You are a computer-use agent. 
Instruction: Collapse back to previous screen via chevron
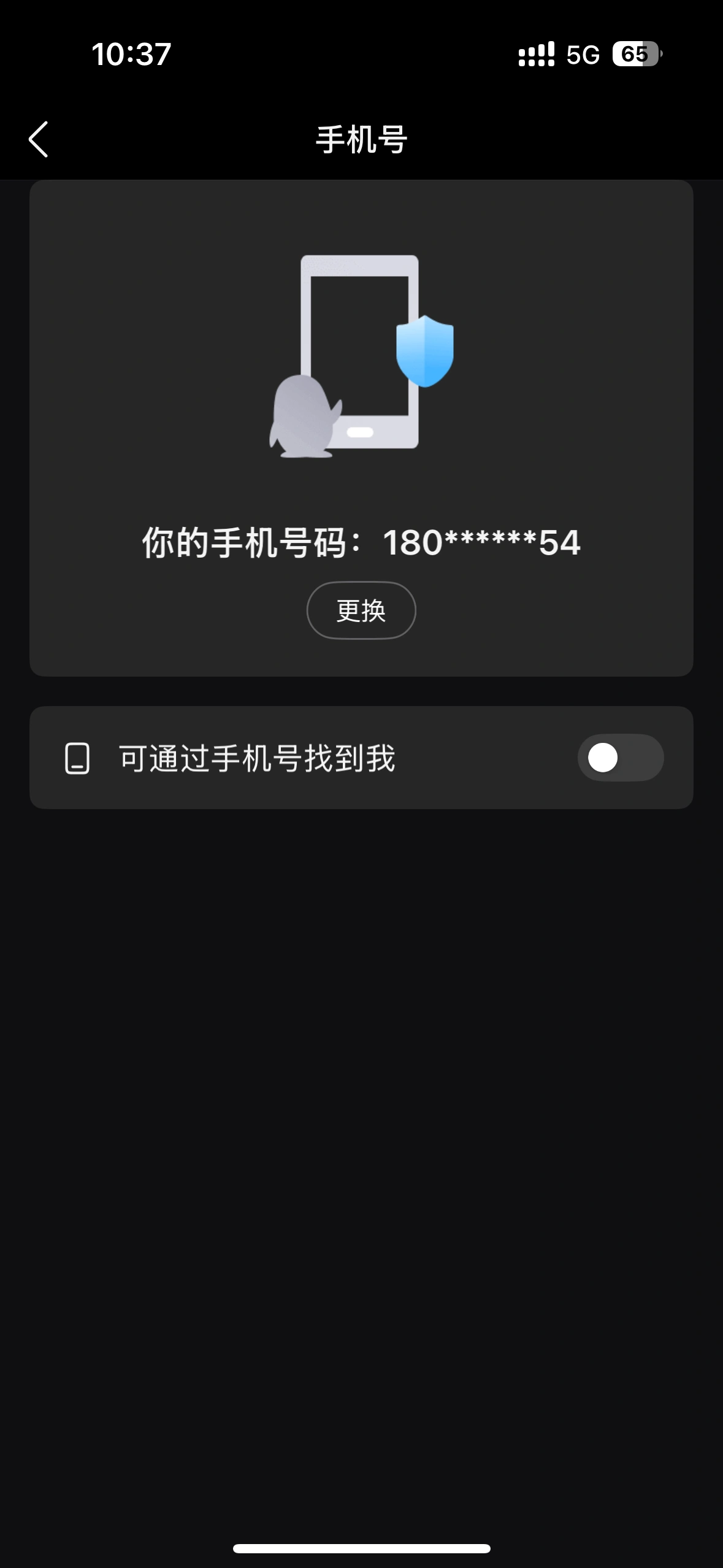coord(38,140)
